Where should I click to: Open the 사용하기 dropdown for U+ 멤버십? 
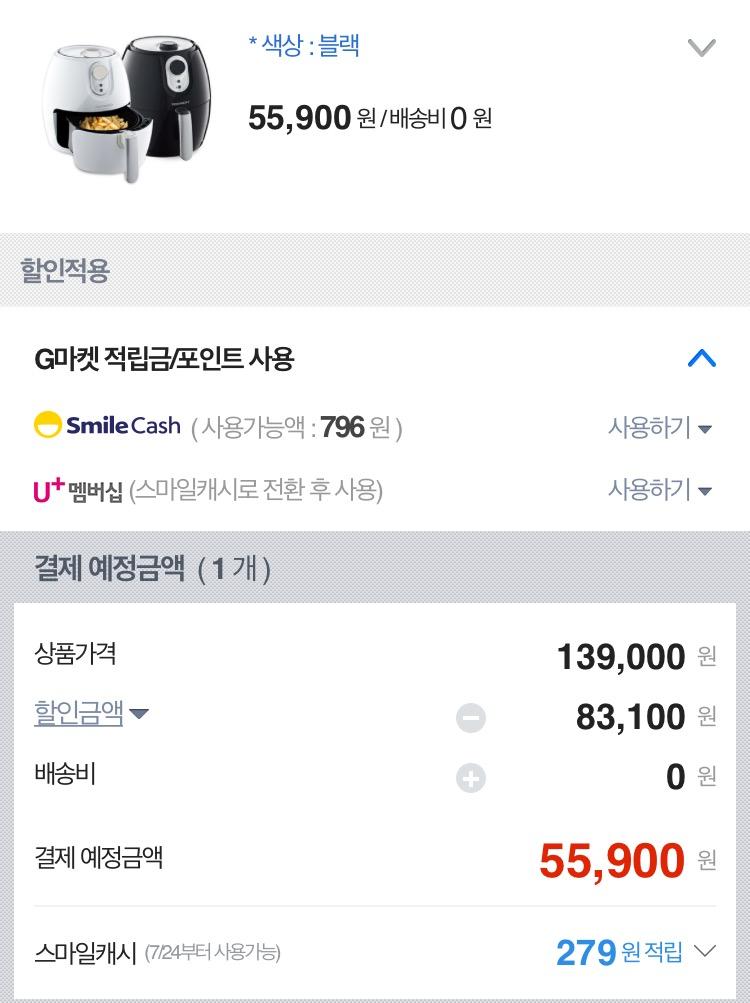[x=660, y=489]
